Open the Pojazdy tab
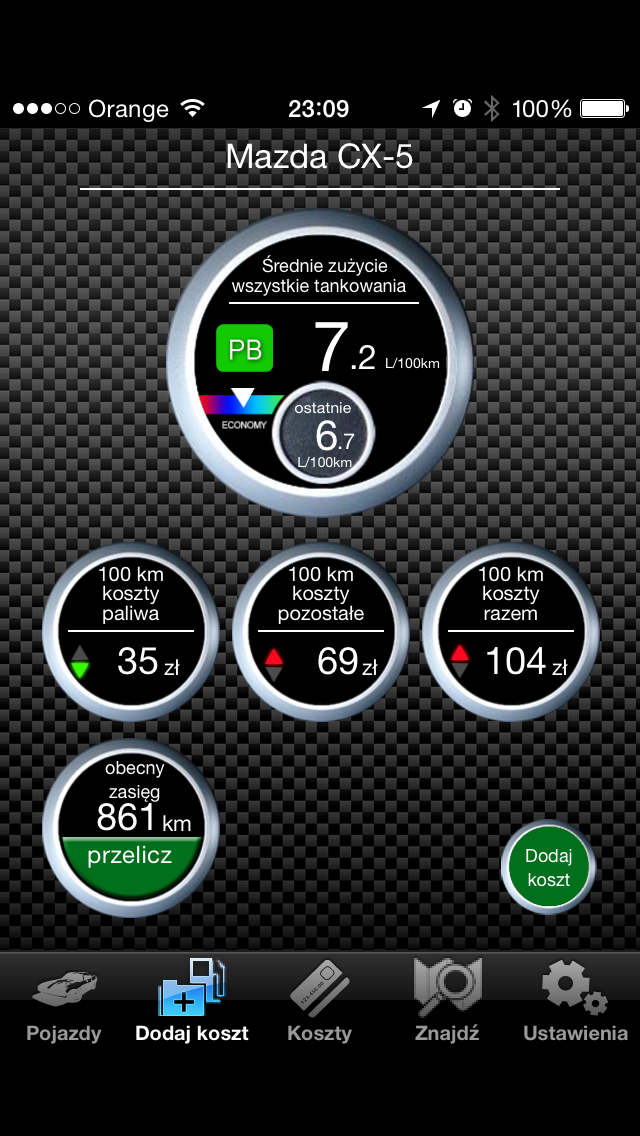The width and height of the screenshot is (640, 1136). (64, 1001)
